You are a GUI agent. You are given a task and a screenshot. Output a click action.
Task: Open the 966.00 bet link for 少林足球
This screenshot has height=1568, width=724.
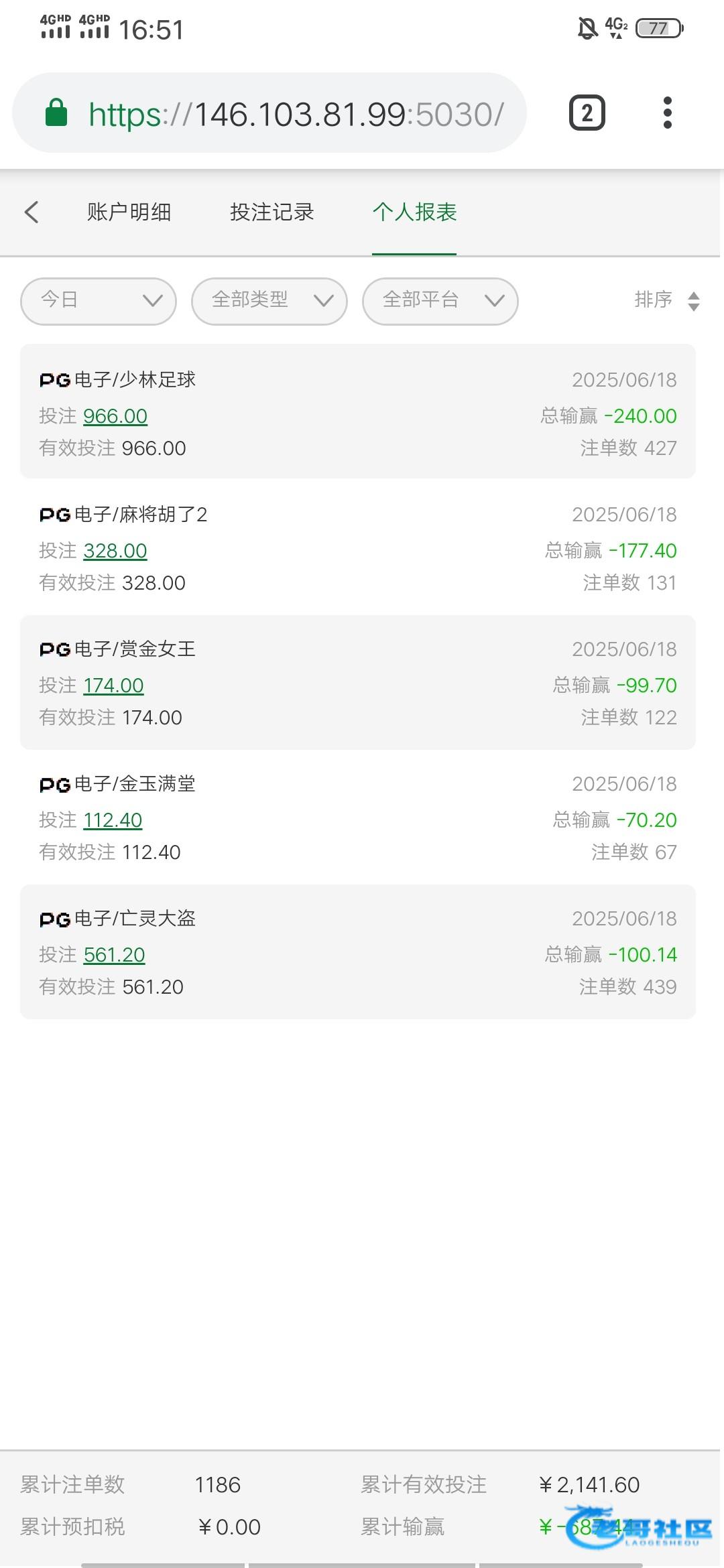tap(115, 416)
